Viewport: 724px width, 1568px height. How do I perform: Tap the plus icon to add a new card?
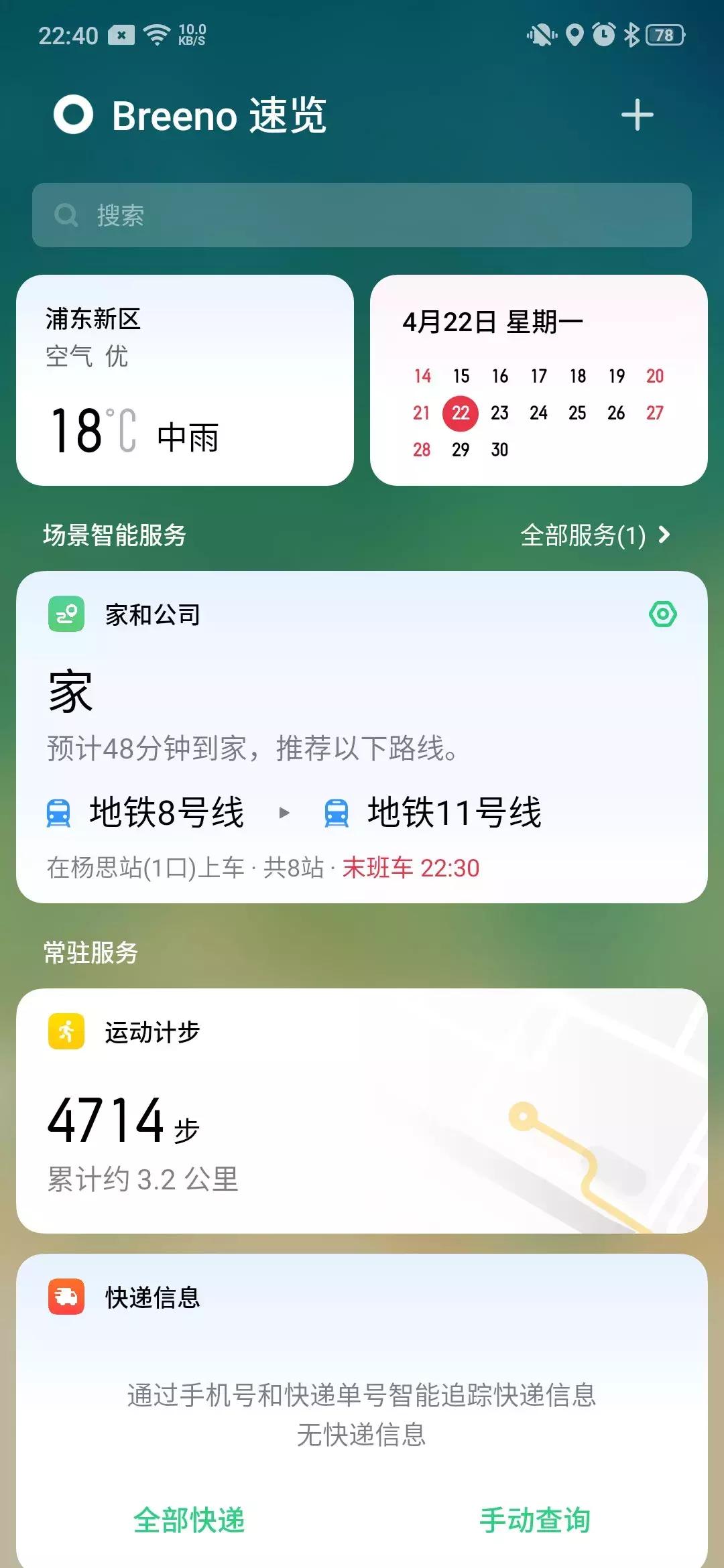pyautogui.click(x=636, y=114)
